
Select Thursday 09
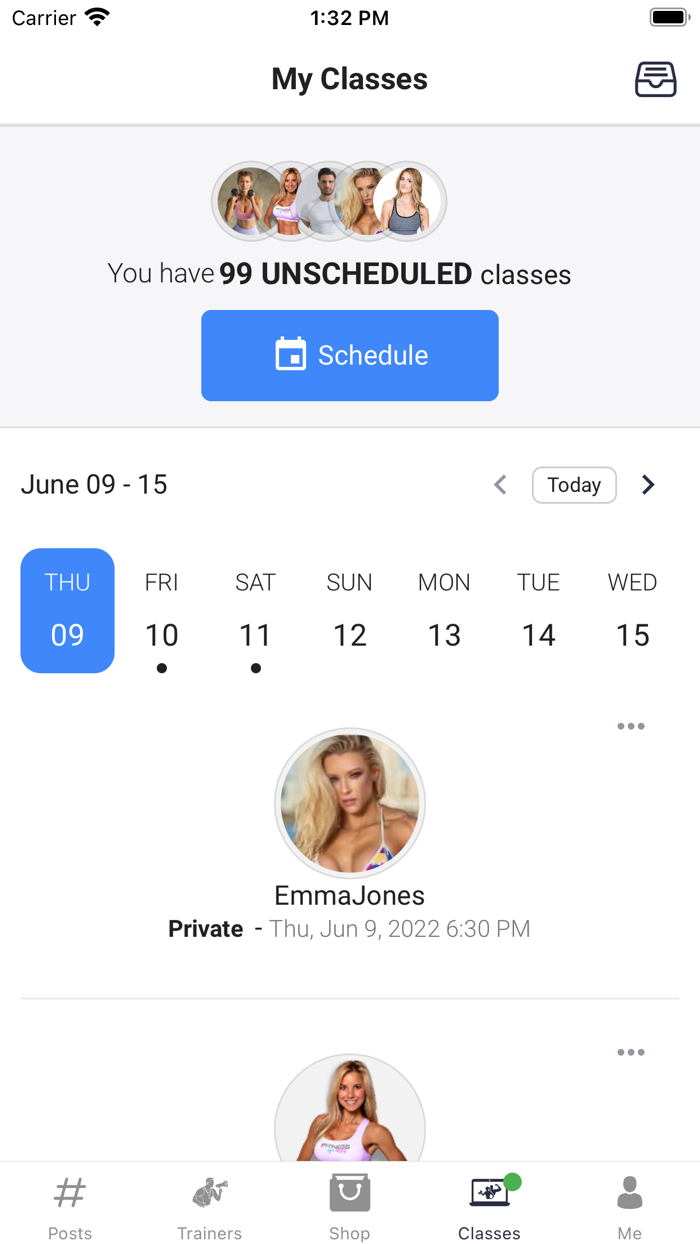pyautogui.click(x=68, y=610)
